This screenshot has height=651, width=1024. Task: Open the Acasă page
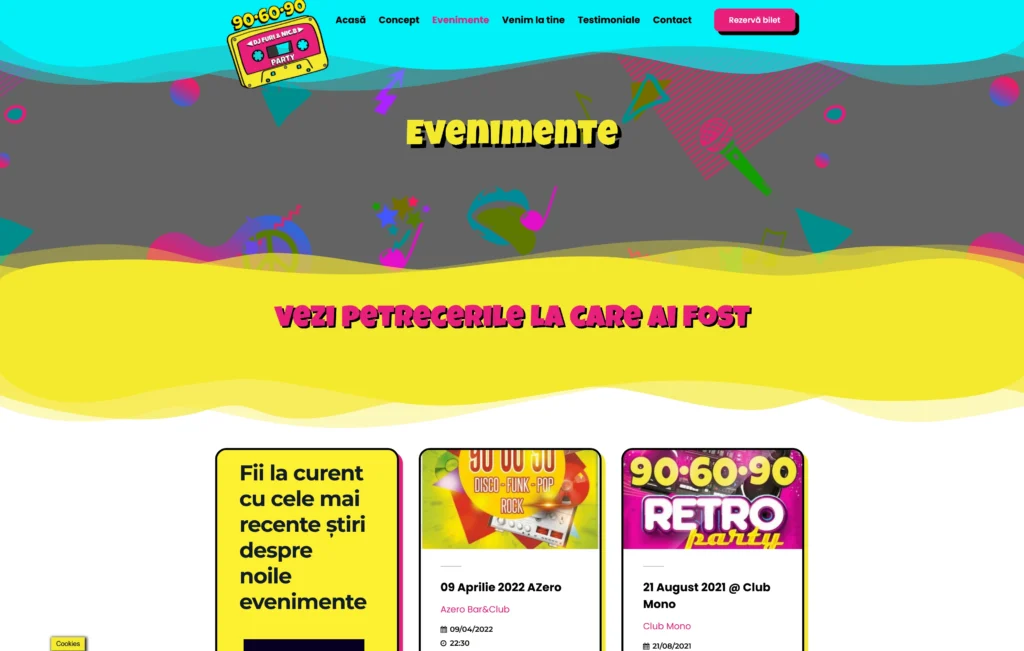click(350, 20)
